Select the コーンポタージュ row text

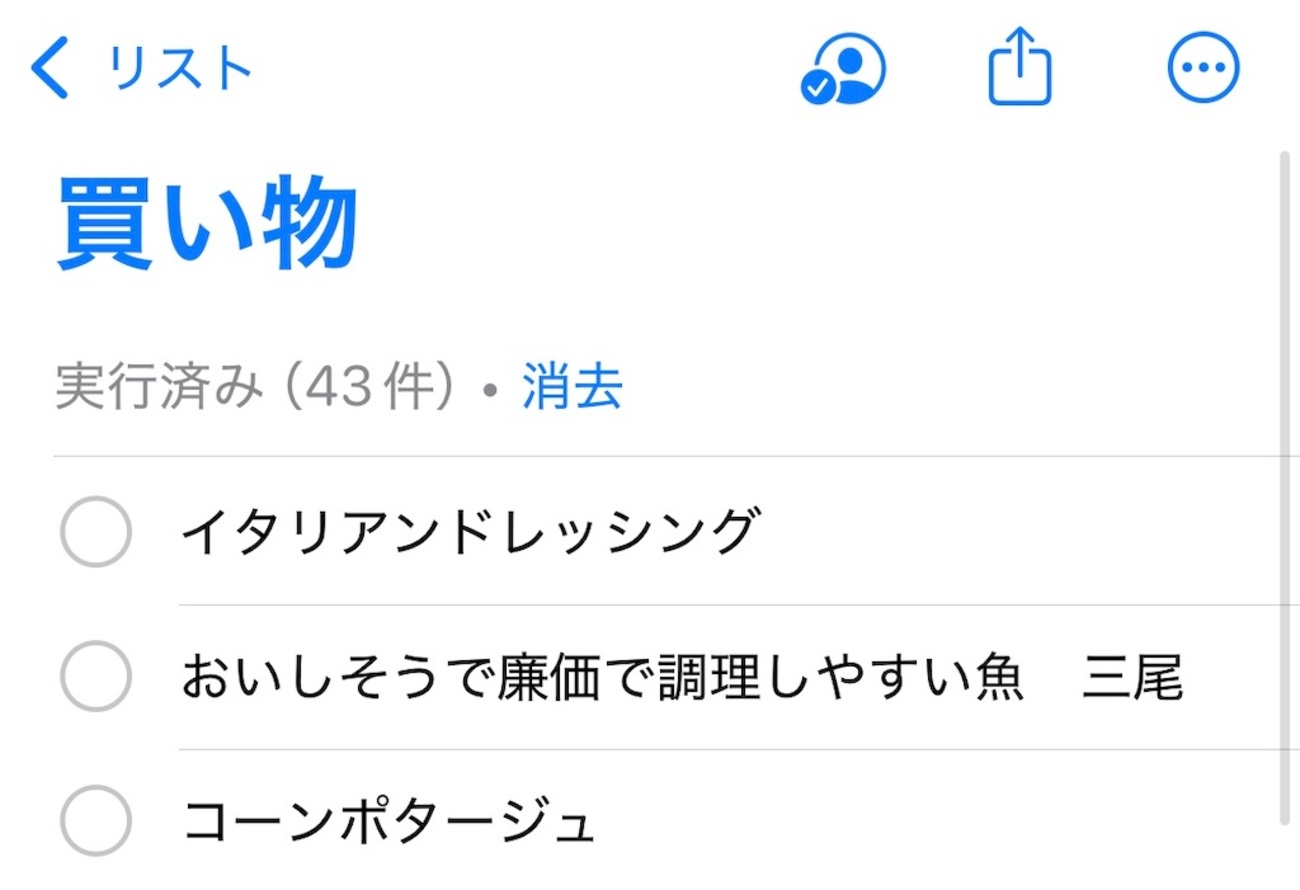388,822
